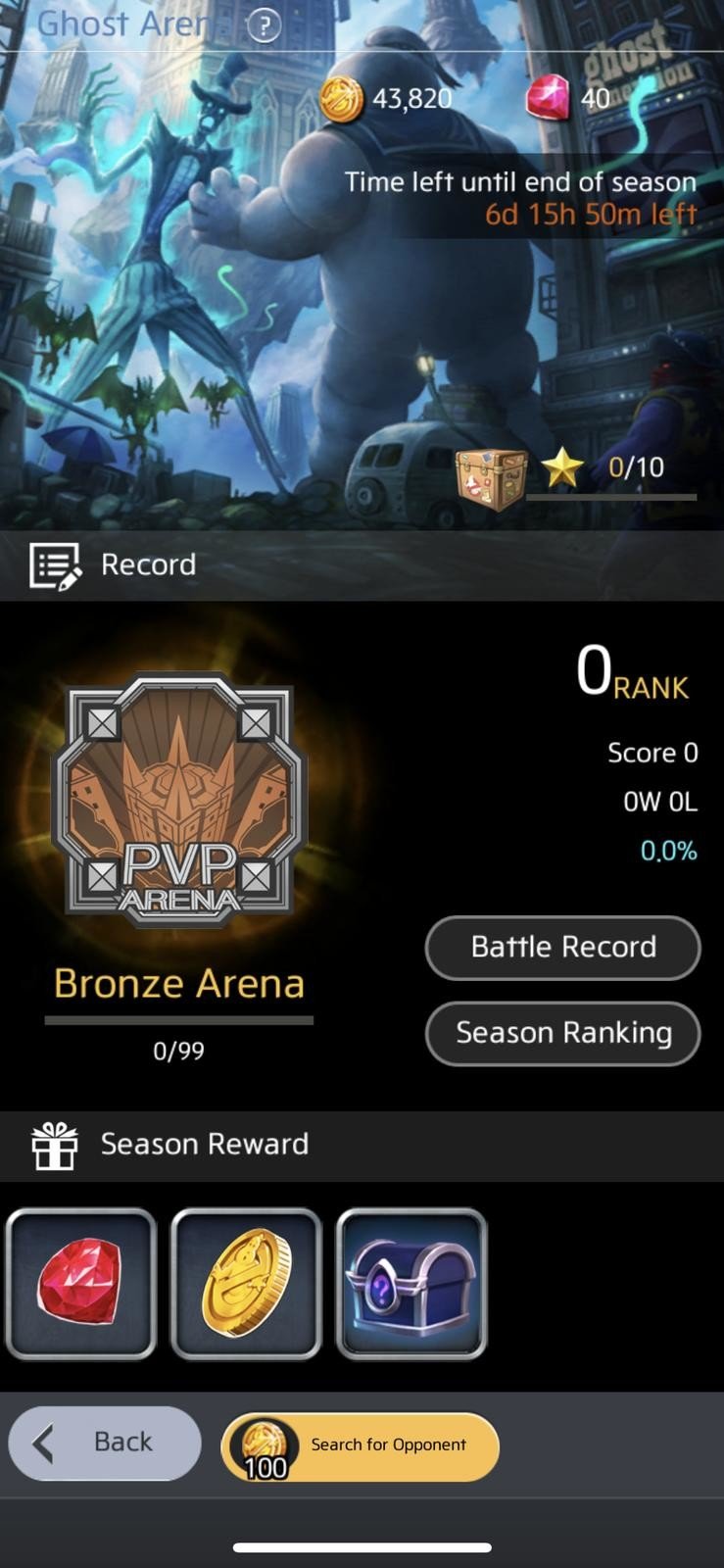Open the Battle Record
Screen dimensions: 724x1568
pyautogui.click(x=562, y=947)
